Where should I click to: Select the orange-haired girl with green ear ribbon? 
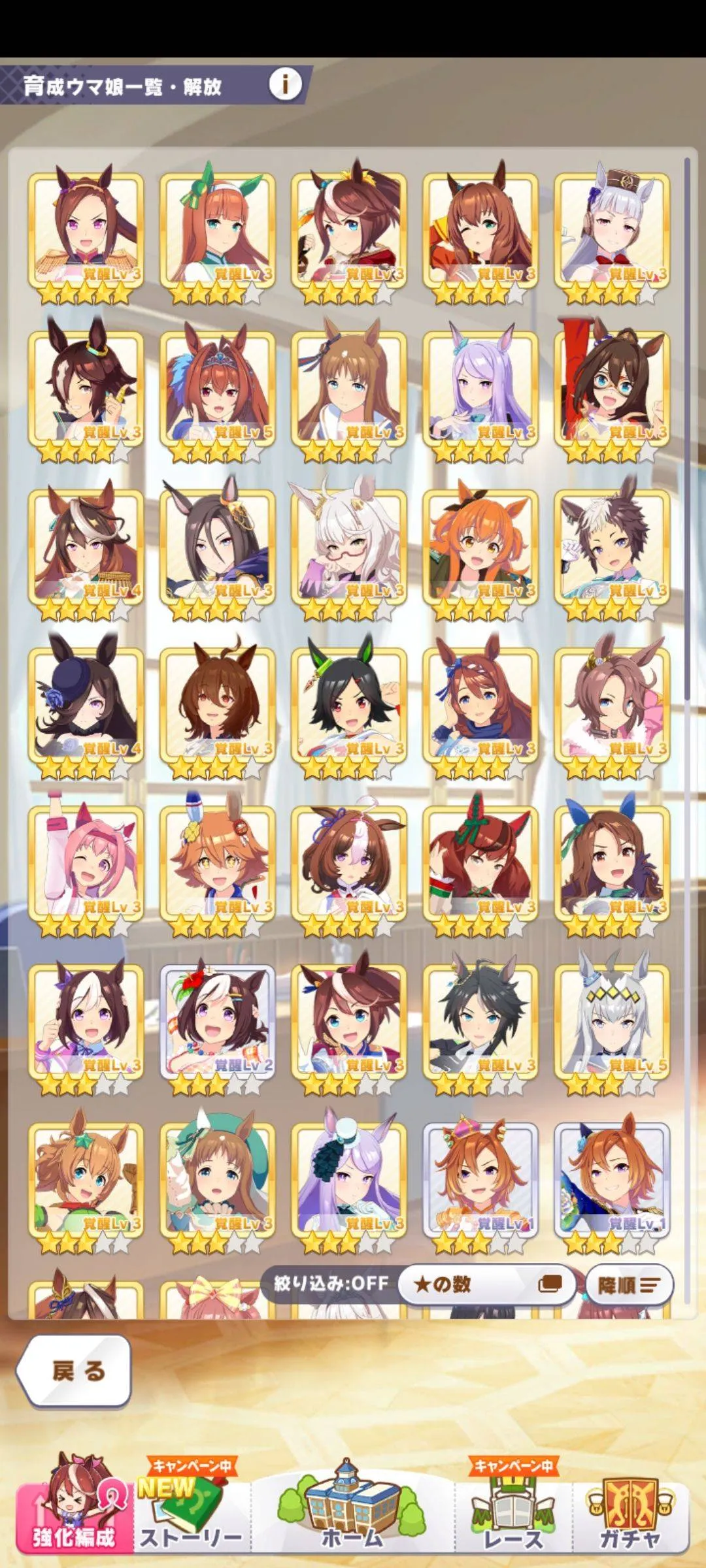point(217,230)
